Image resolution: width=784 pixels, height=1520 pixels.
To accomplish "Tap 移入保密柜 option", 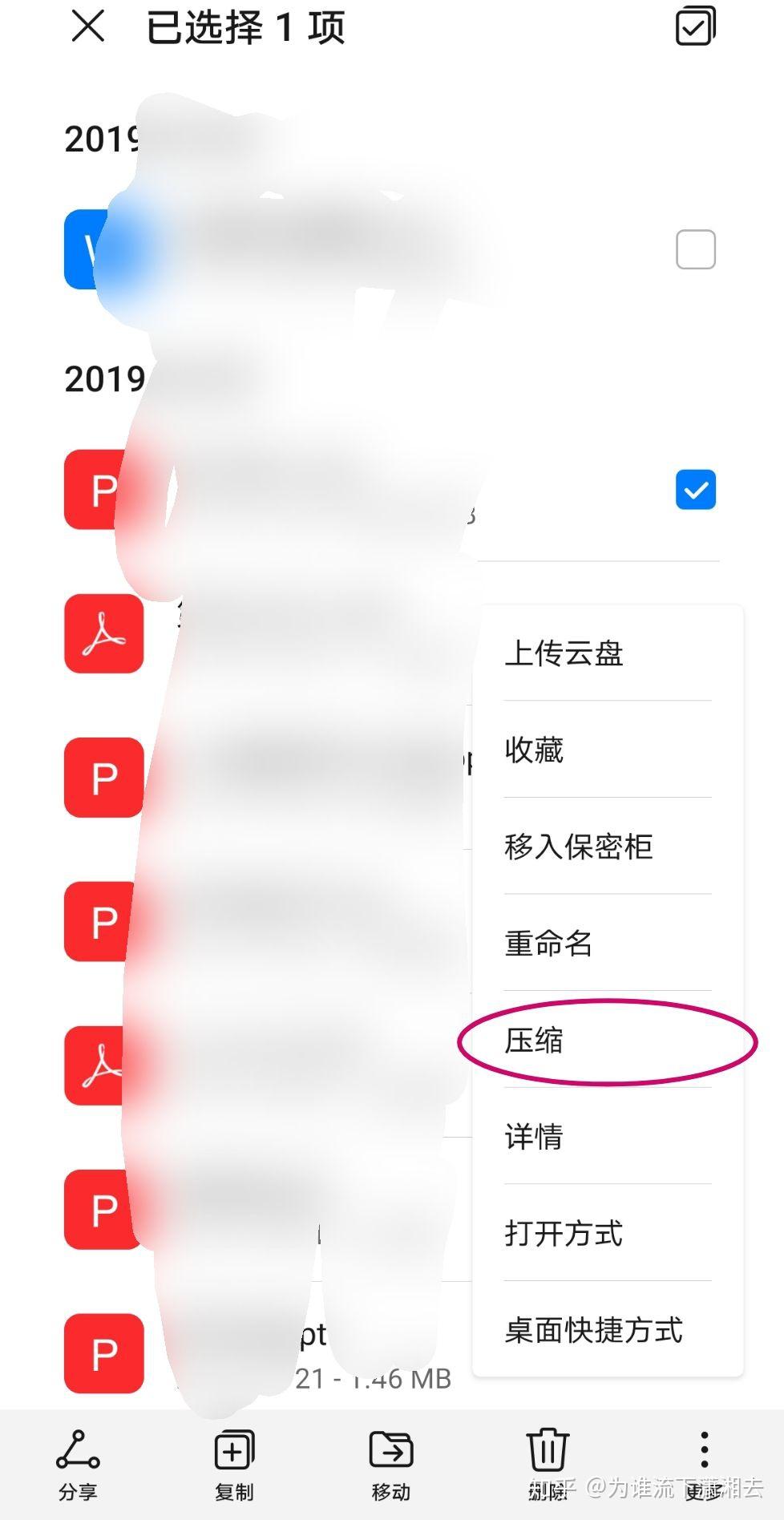I will [608, 847].
